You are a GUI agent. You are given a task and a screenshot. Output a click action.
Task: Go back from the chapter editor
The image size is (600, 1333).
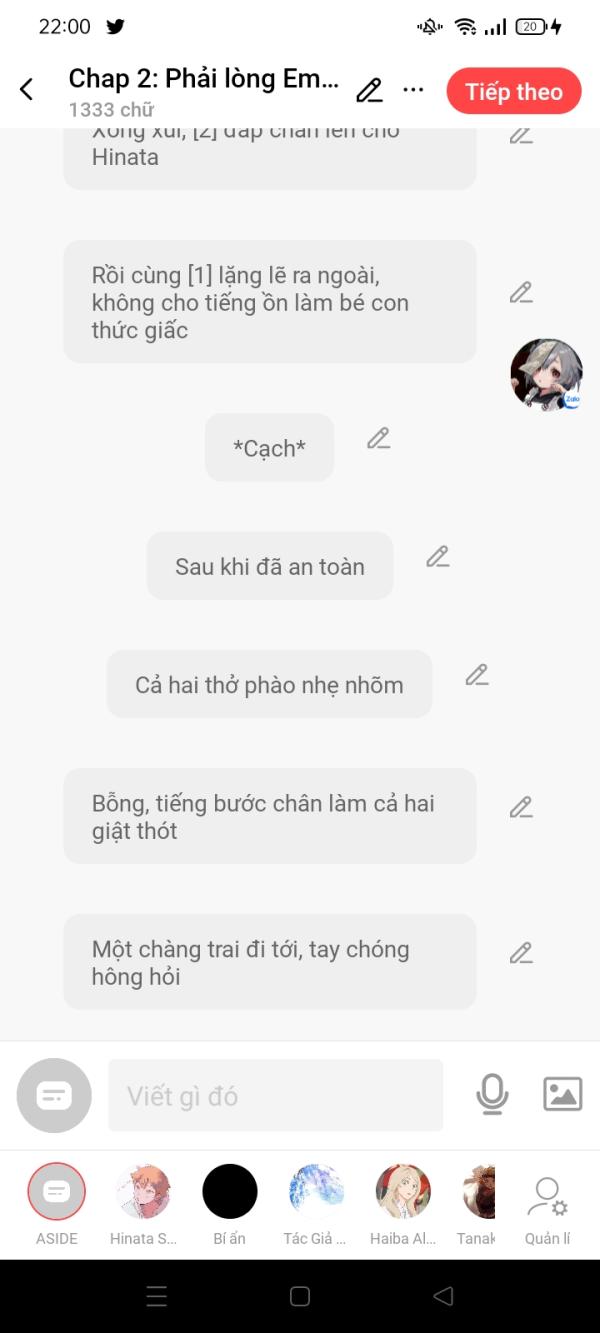[x=27, y=90]
